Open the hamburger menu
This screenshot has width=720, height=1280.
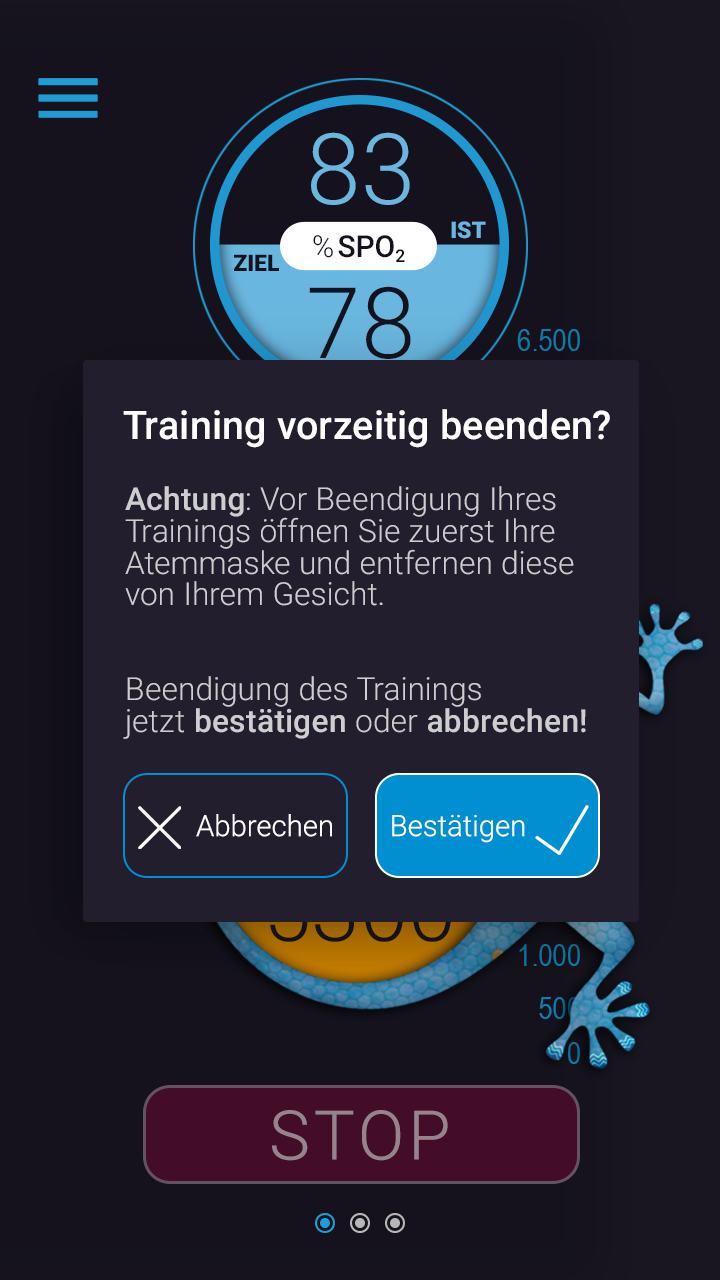point(68,98)
